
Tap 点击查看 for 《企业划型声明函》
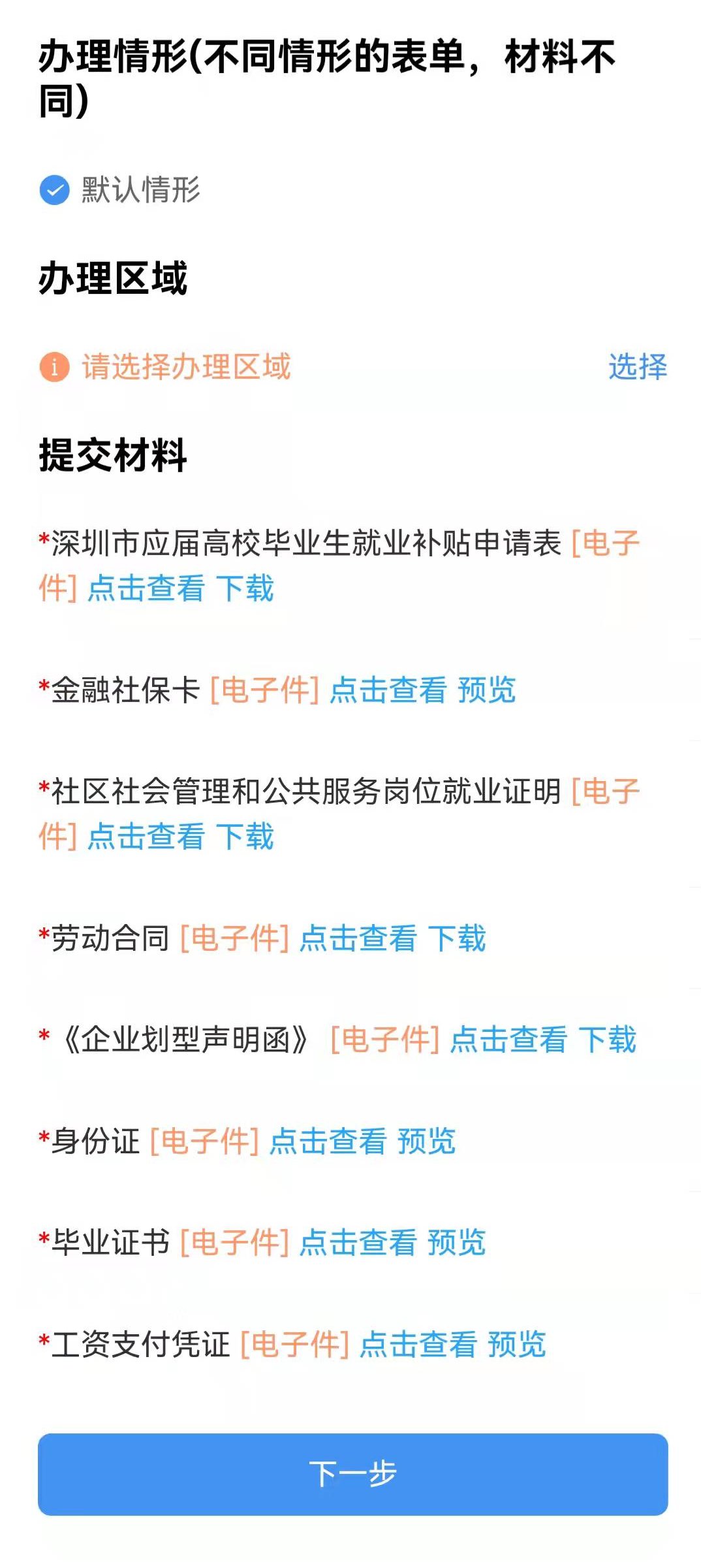coord(508,1040)
